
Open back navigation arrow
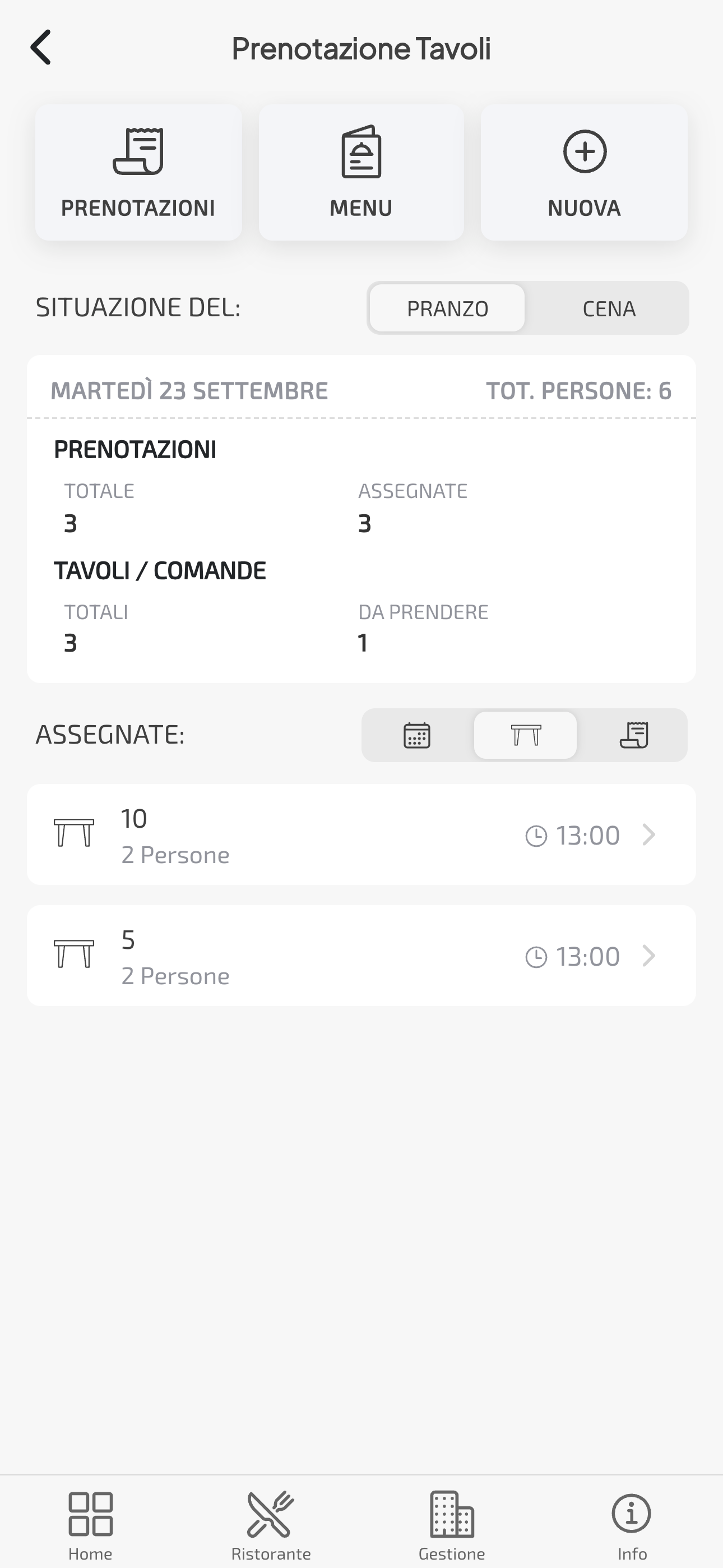coord(41,47)
